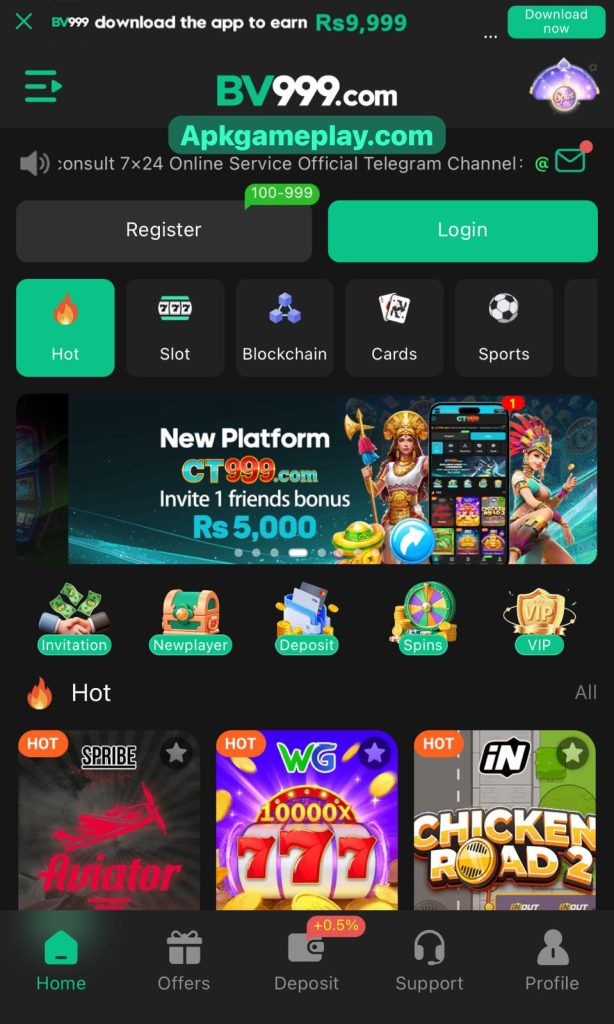This screenshot has height=1024, width=614.
Task: Dismiss the app download banner
Action: [24, 21]
